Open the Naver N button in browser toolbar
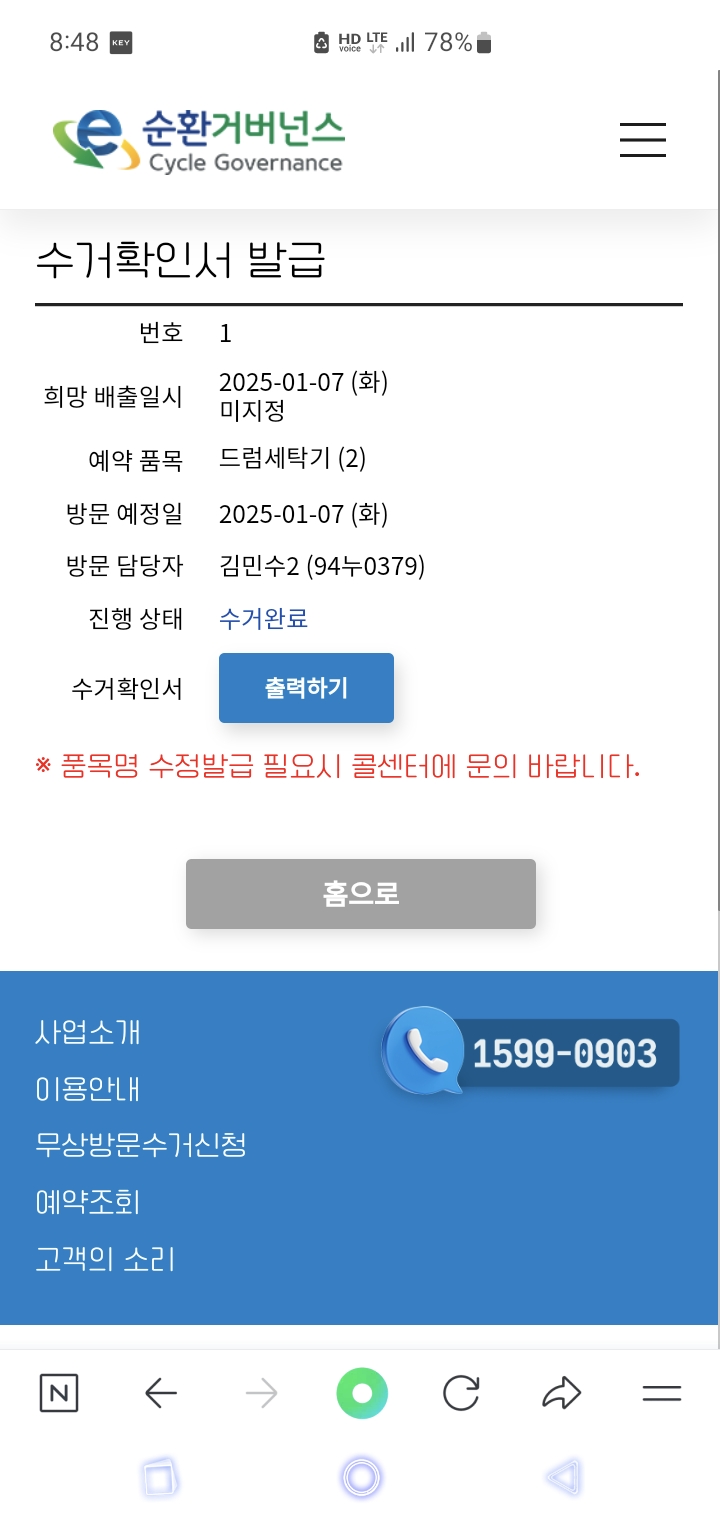Screen dimensions: 720x1520 point(59,1393)
